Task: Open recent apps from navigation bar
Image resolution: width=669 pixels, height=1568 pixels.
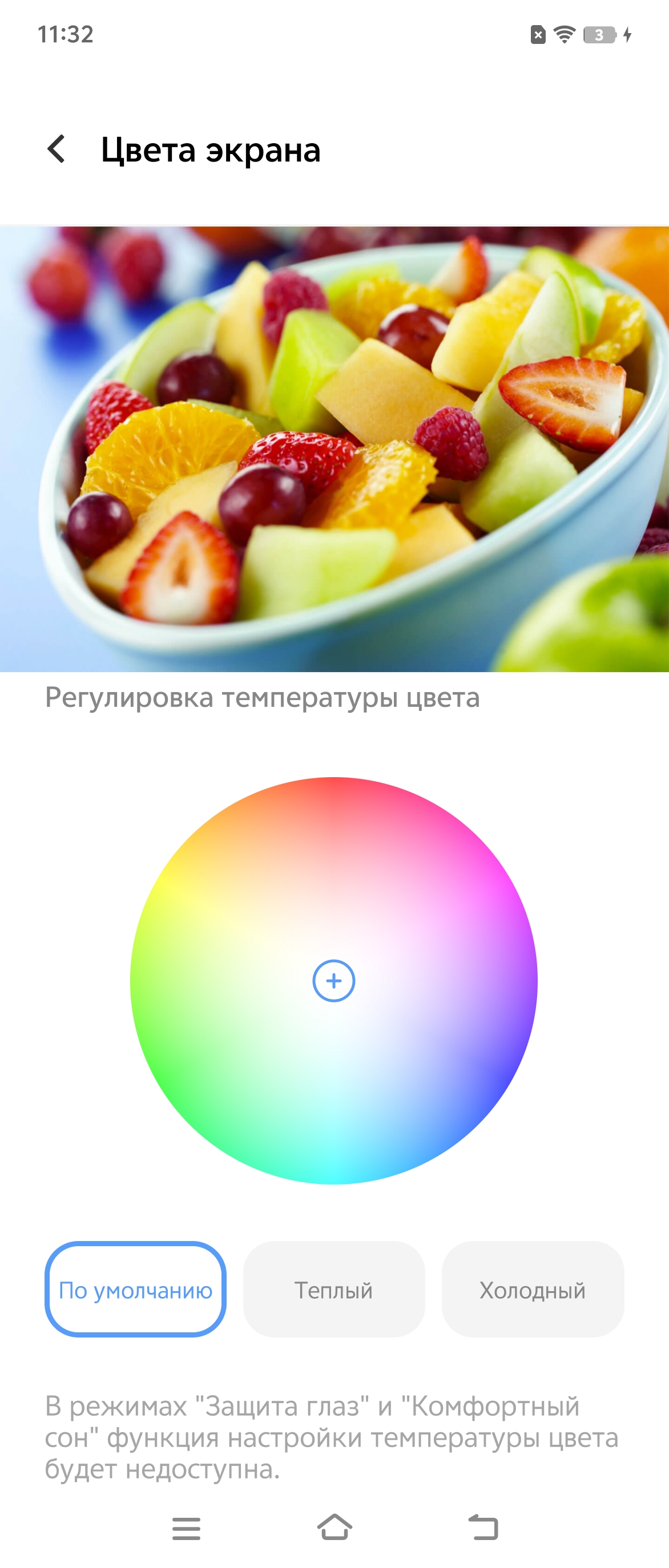Action: [186, 1529]
